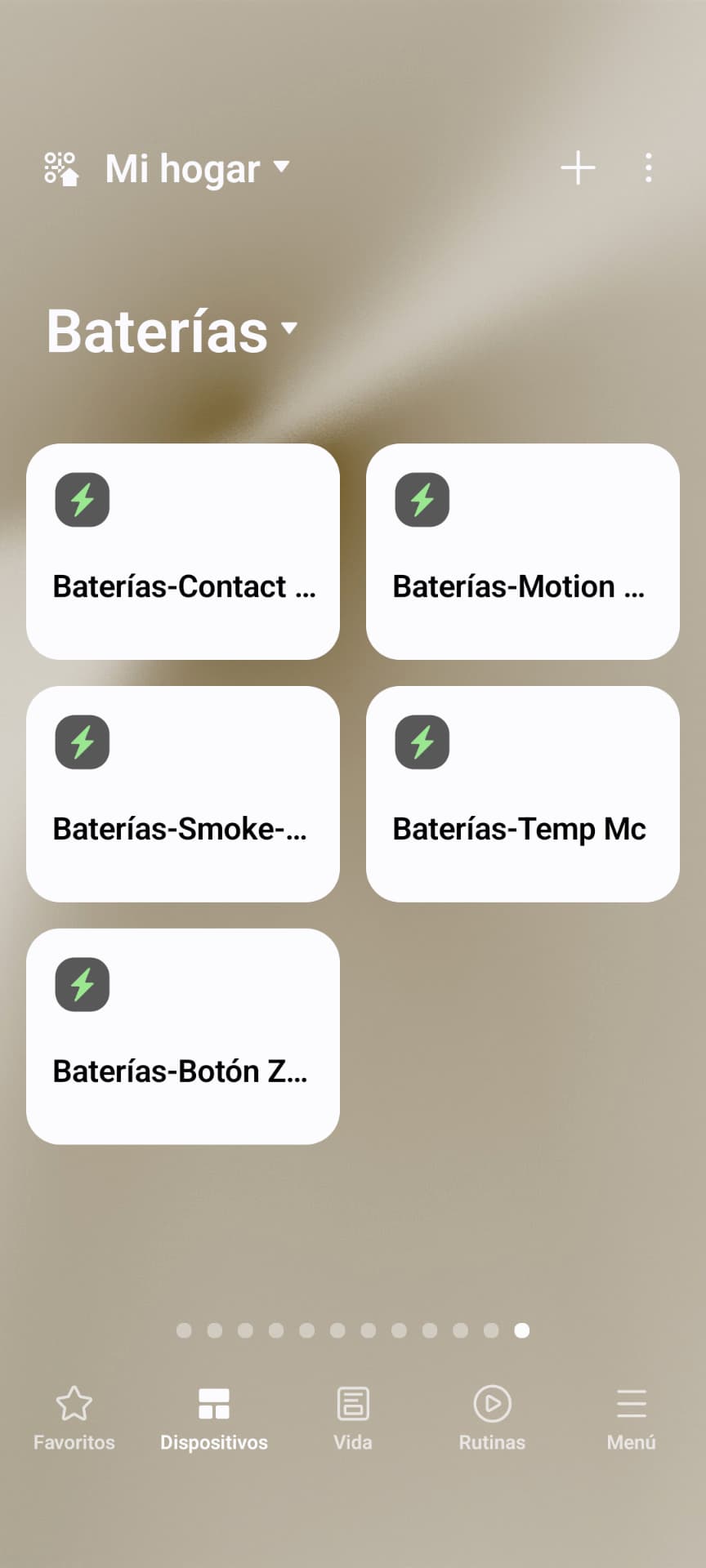Tap the plus button to add a device
The image size is (706, 1568).
(578, 167)
